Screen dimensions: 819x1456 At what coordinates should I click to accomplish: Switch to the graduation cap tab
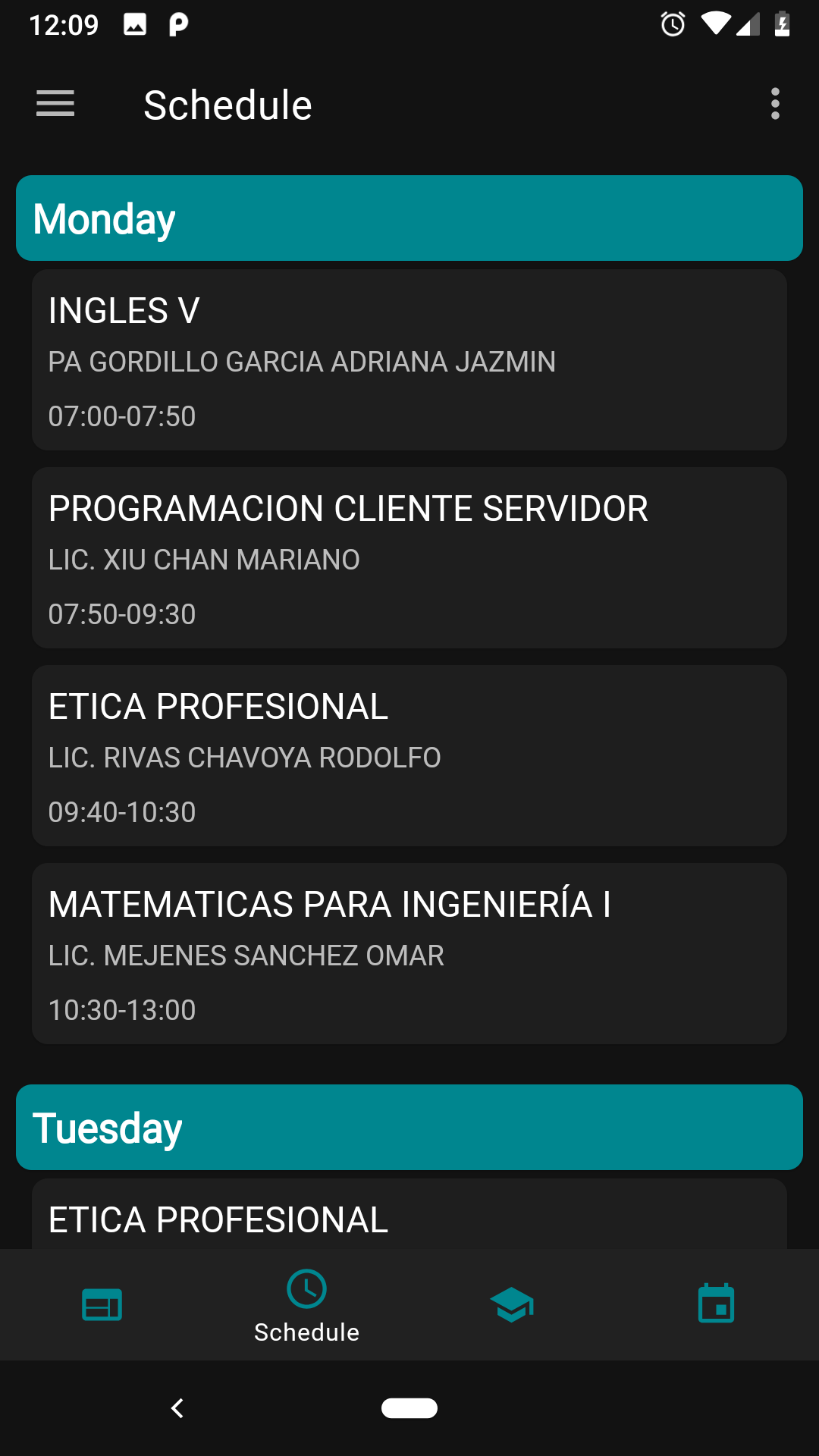pyautogui.click(x=512, y=1305)
